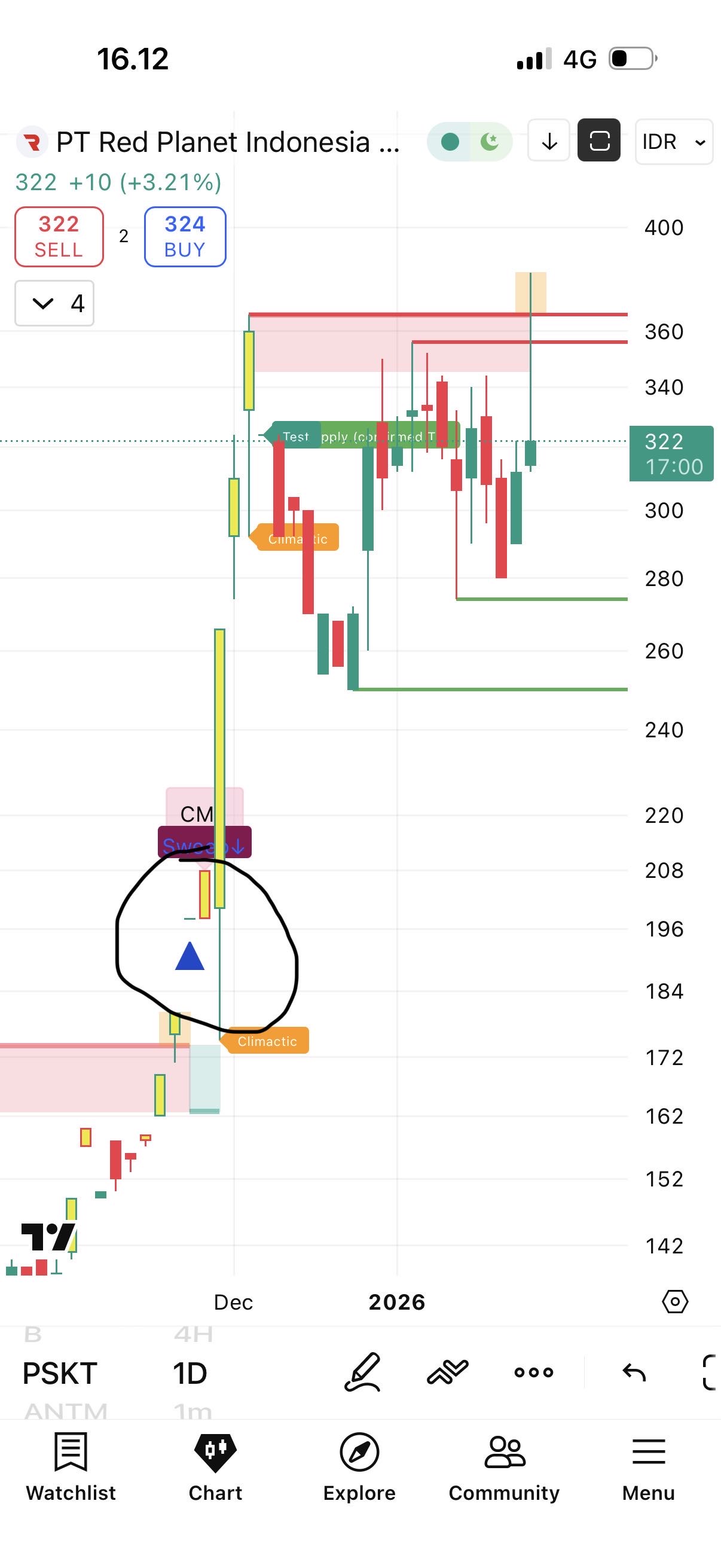The height and width of the screenshot is (1568, 721).
Task: Switch to the Chart tab
Action: [x=215, y=1466]
